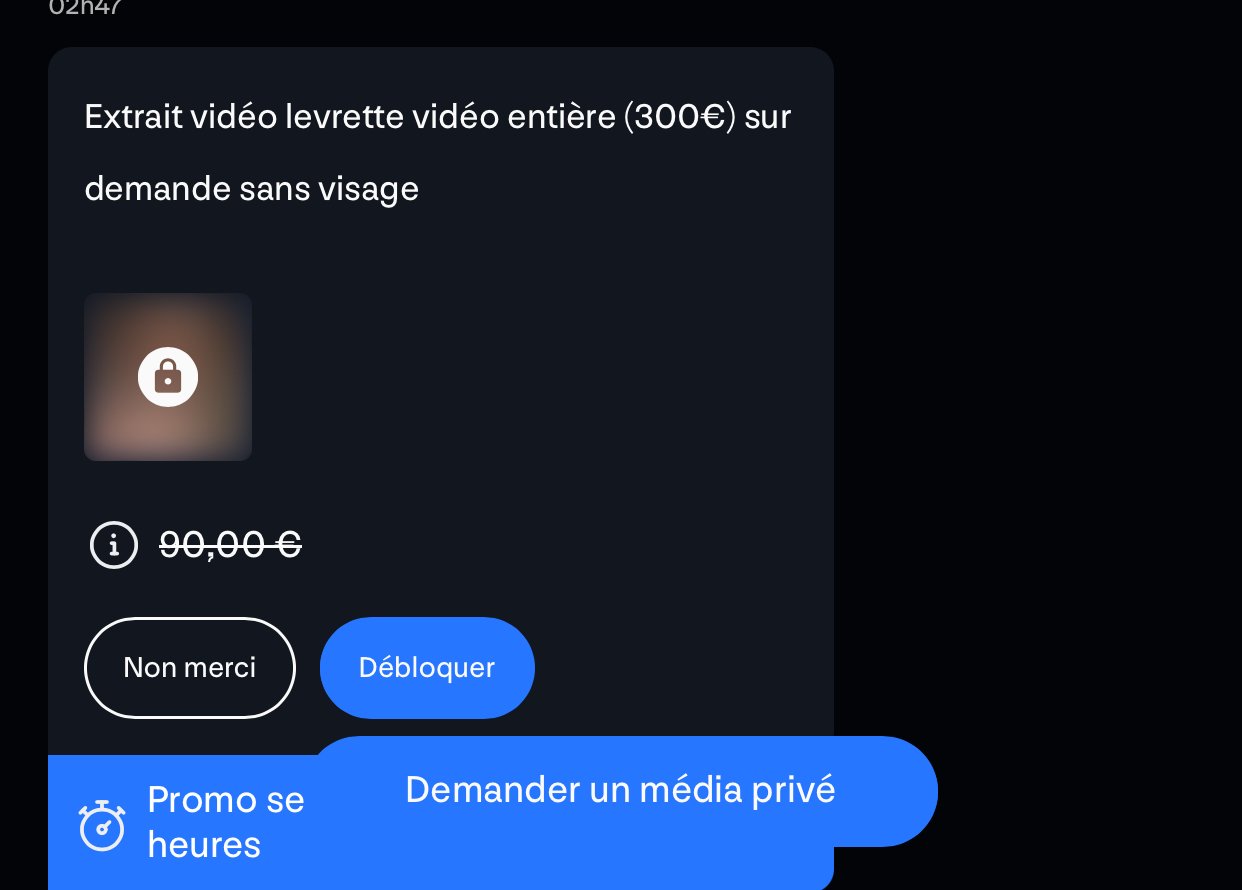Tap Demander un média privé
Image resolution: width=1242 pixels, height=890 pixels.
click(x=620, y=791)
